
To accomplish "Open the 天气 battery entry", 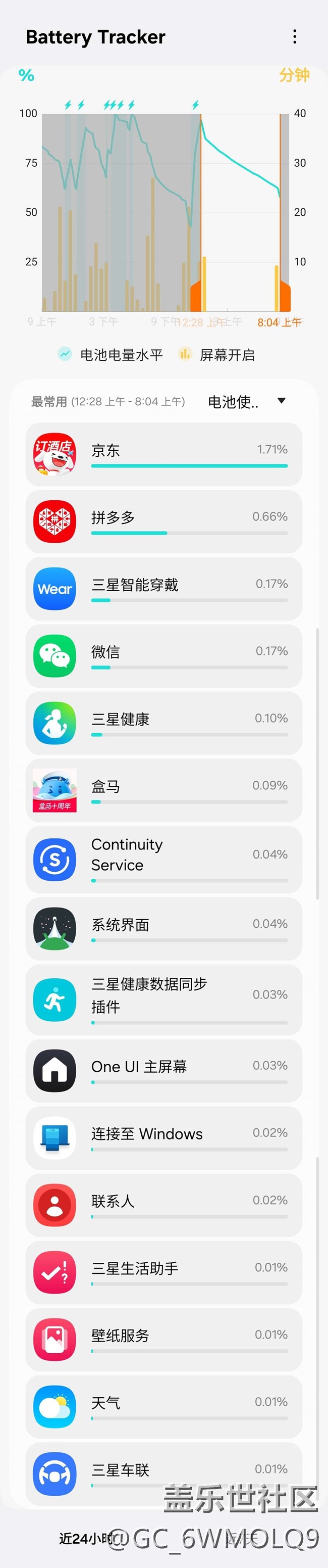I will 164,1406.
